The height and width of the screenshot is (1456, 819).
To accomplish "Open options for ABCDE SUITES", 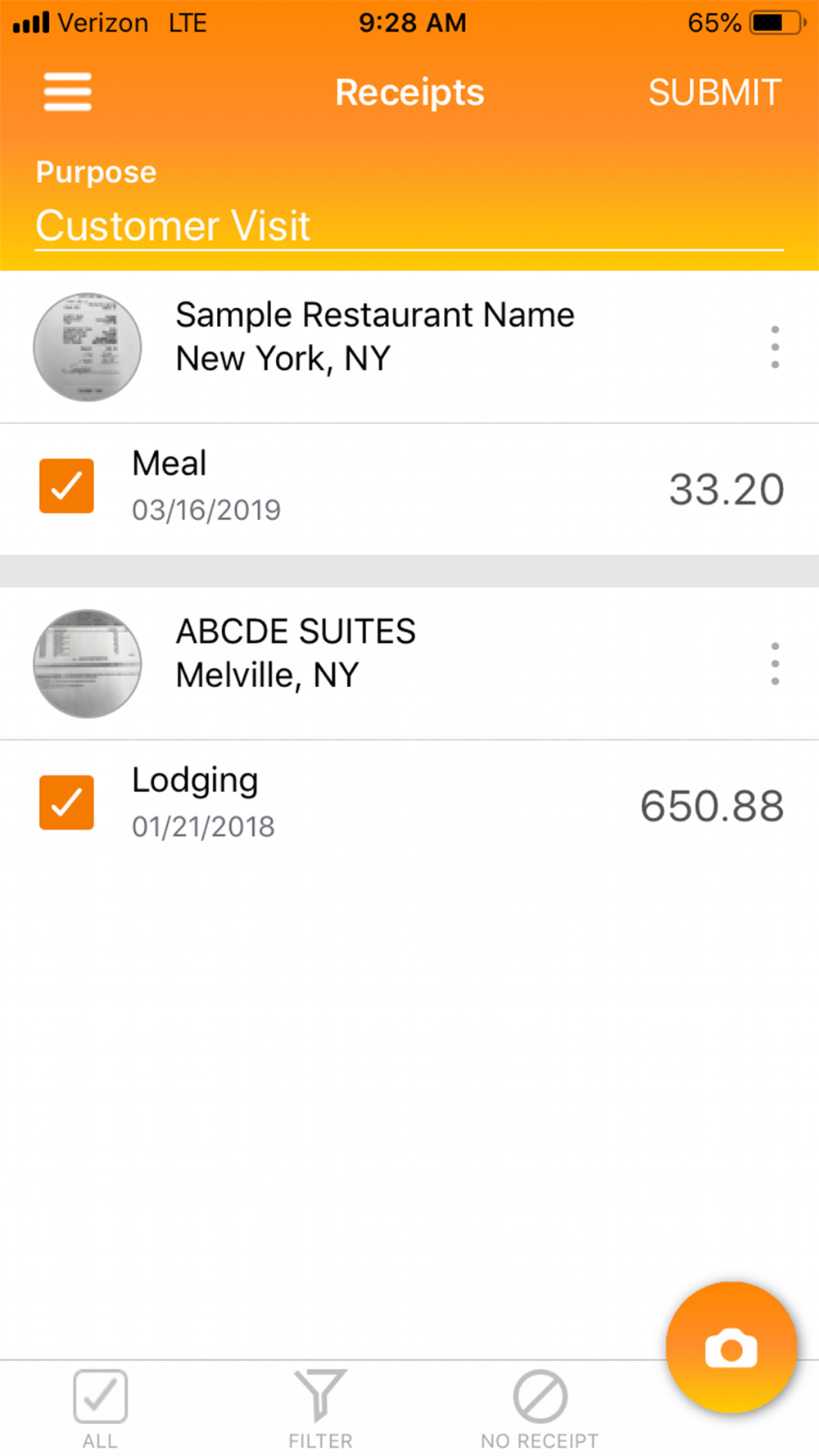I will 775,663.
